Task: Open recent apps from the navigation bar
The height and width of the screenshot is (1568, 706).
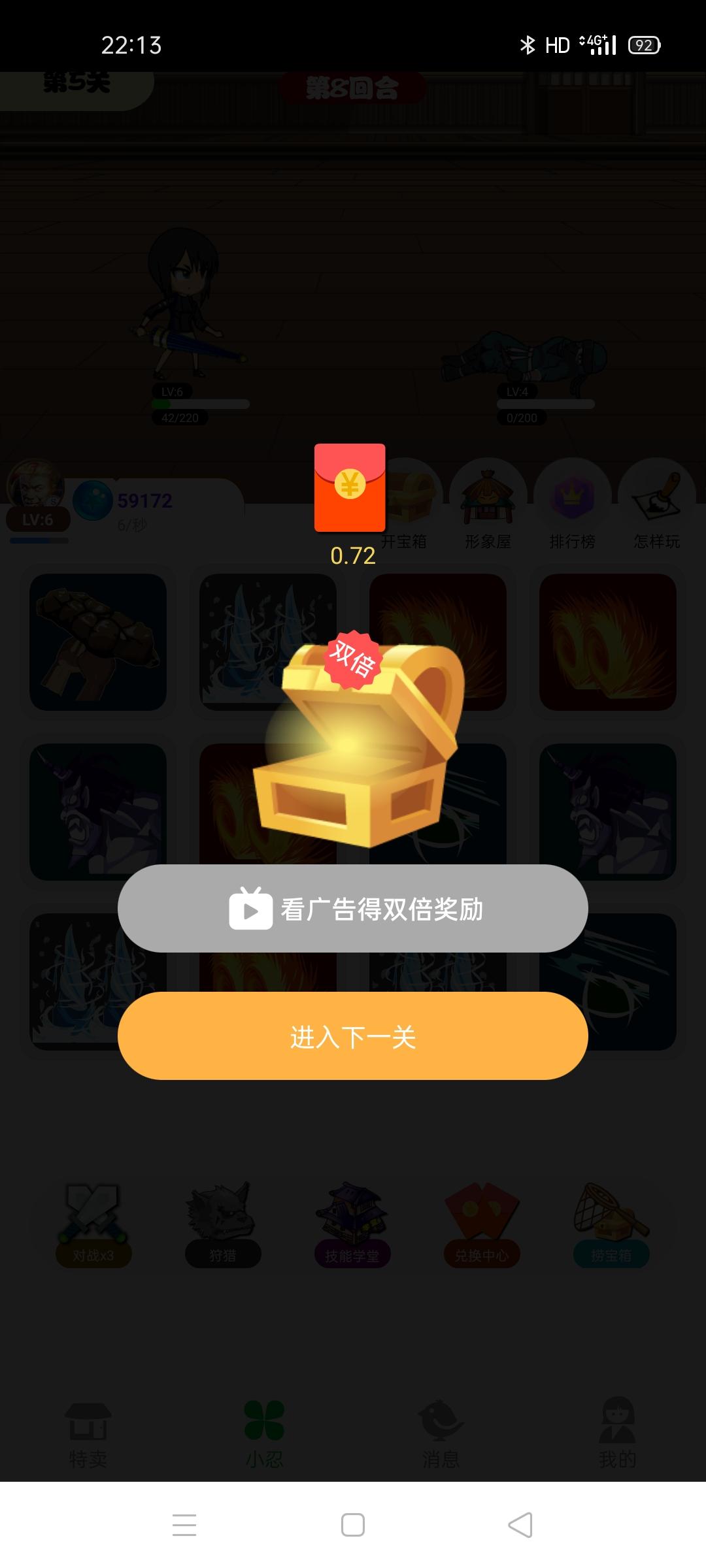Action: tap(184, 1525)
